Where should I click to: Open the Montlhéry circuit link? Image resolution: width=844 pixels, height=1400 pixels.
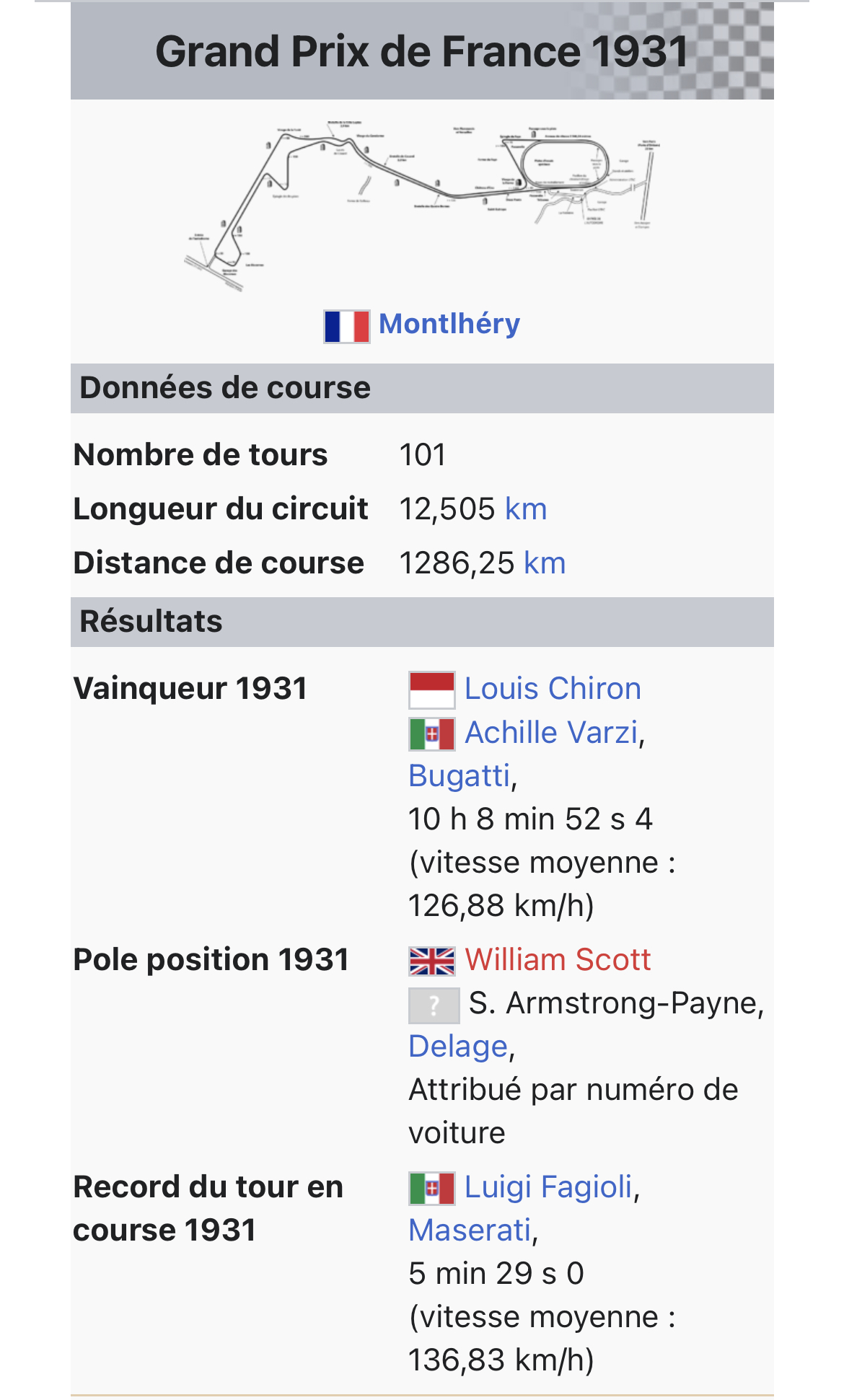pyautogui.click(x=449, y=325)
